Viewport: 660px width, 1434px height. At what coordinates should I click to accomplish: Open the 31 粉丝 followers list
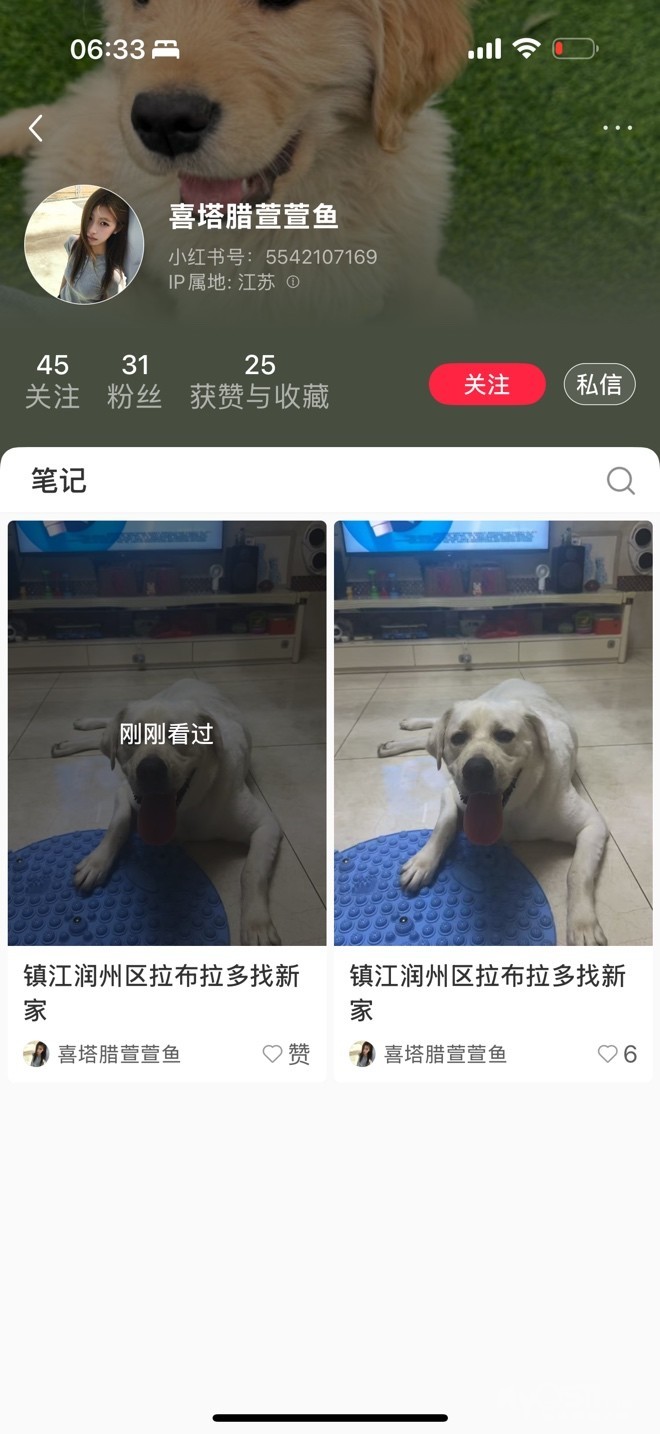pyautogui.click(x=134, y=381)
